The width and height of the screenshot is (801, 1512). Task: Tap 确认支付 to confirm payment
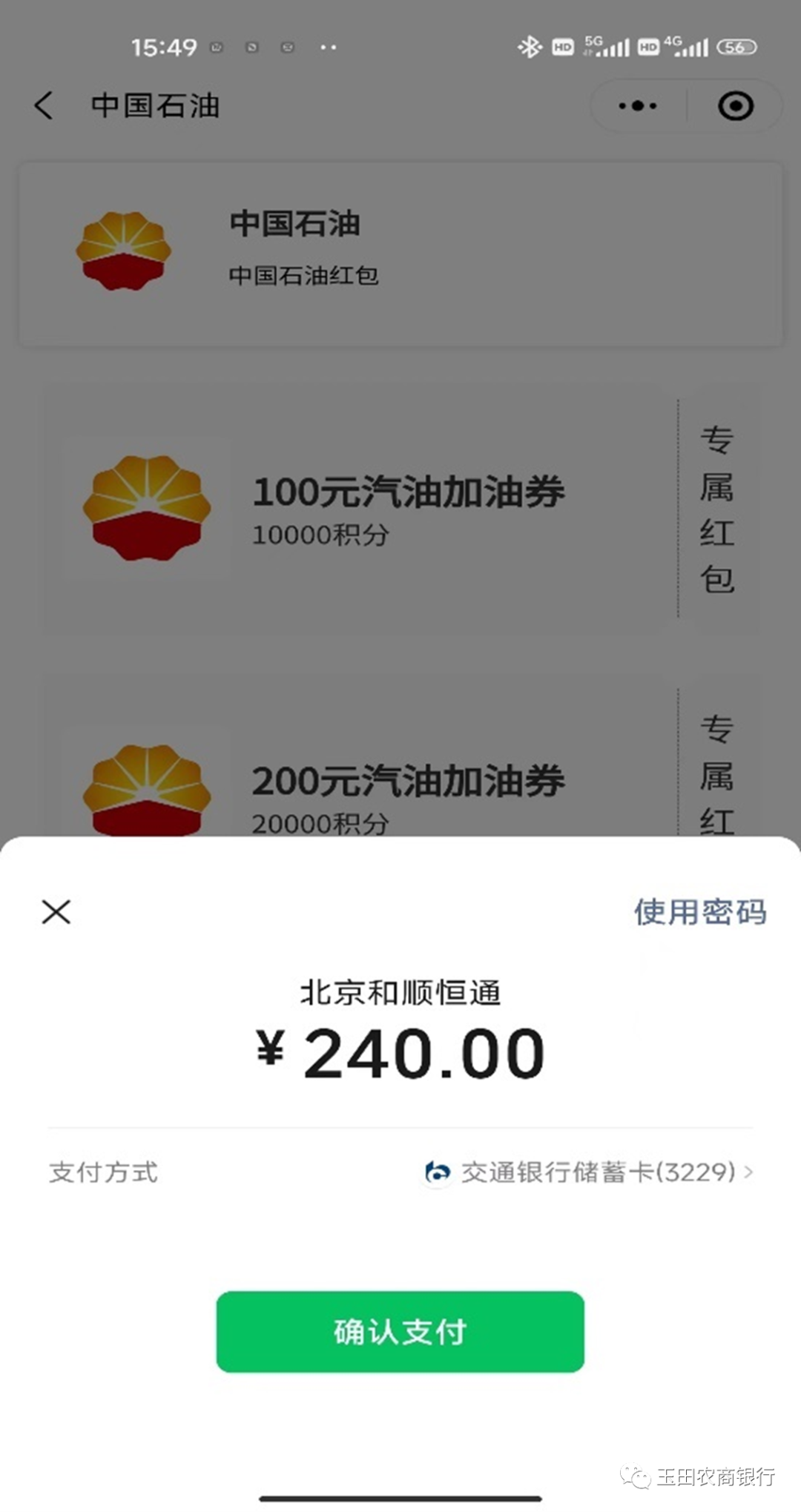tap(399, 1331)
